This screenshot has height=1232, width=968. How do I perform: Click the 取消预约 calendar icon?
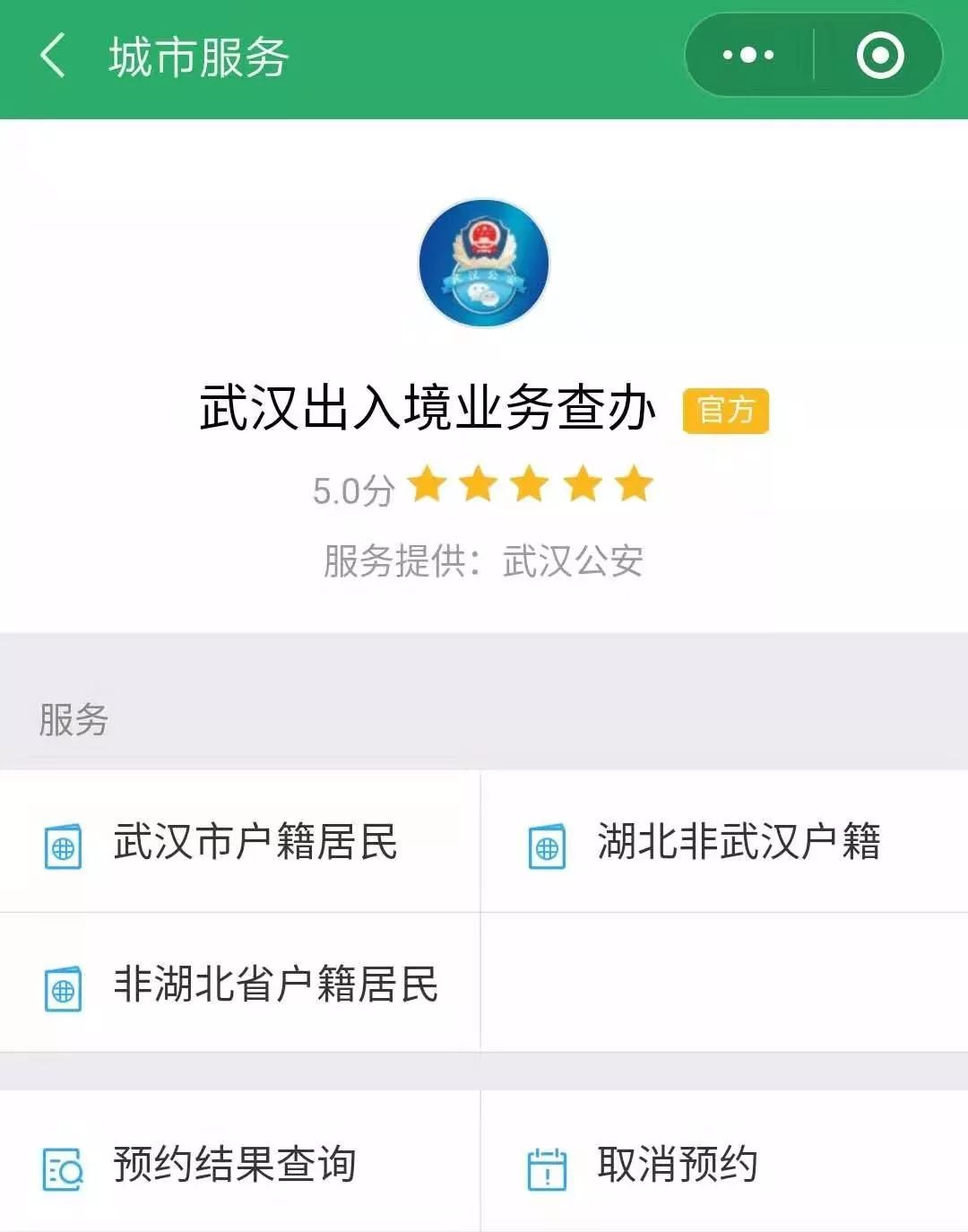(548, 1167)
